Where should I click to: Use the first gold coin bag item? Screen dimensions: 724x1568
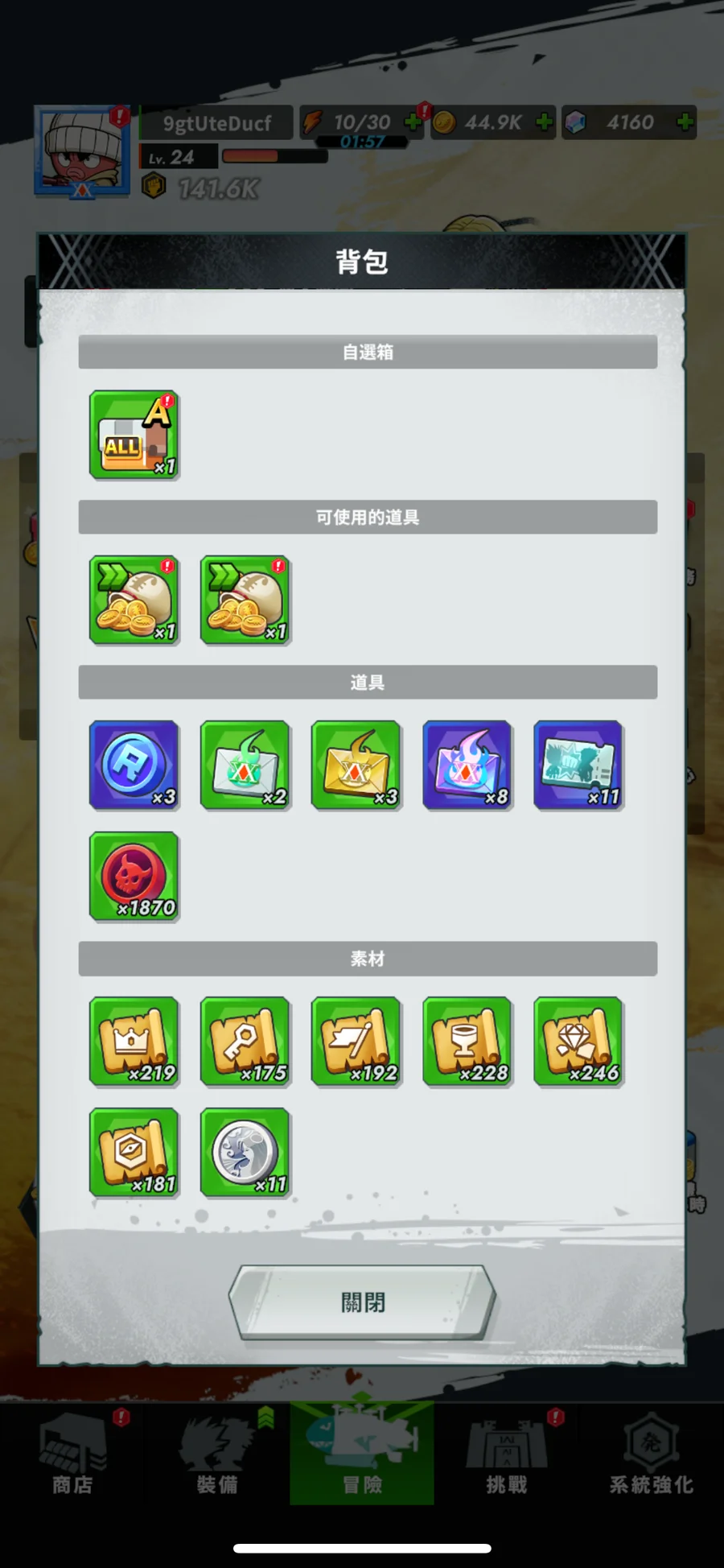[134, 600]
